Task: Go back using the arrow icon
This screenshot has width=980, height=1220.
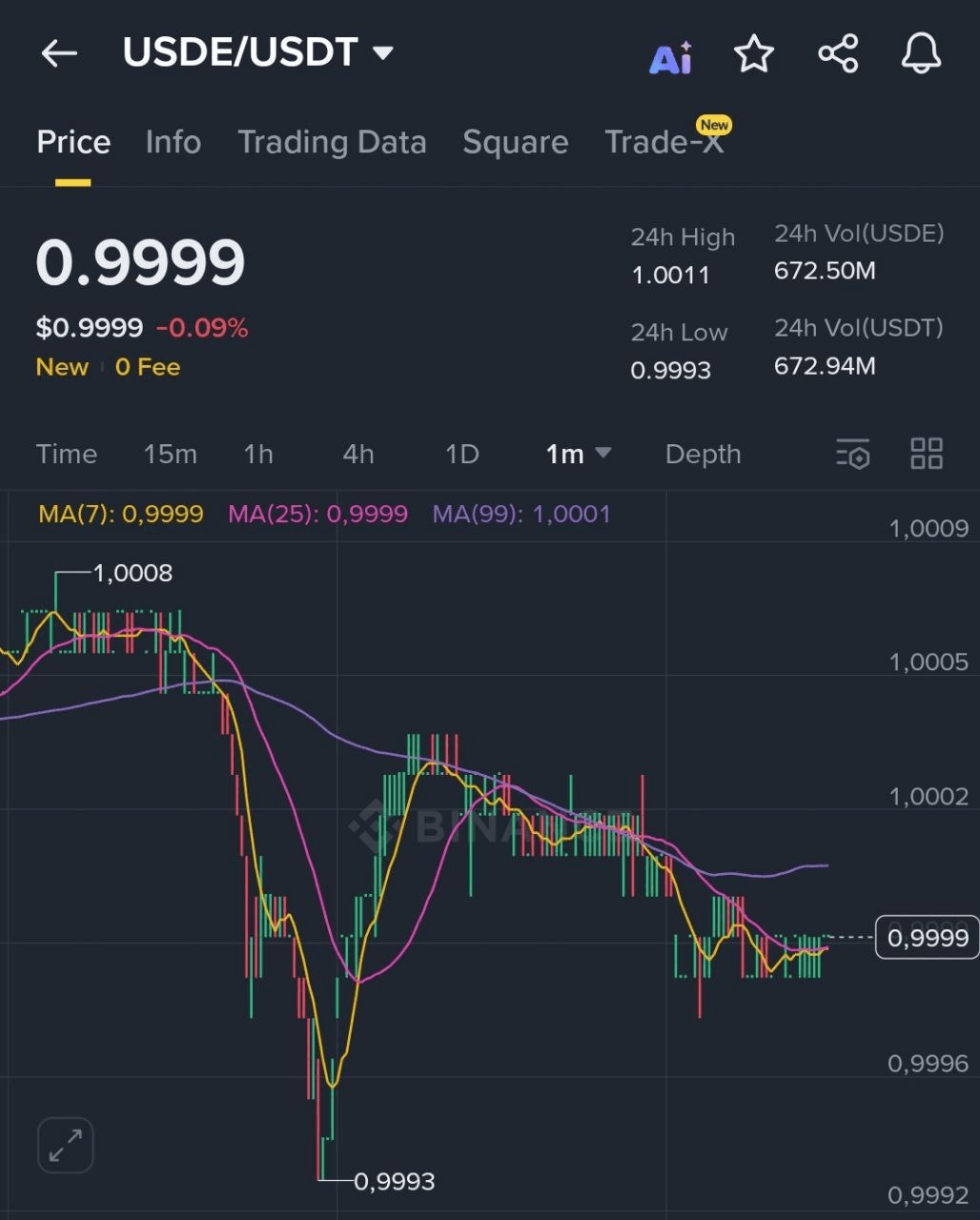Action: pos(59,53)
